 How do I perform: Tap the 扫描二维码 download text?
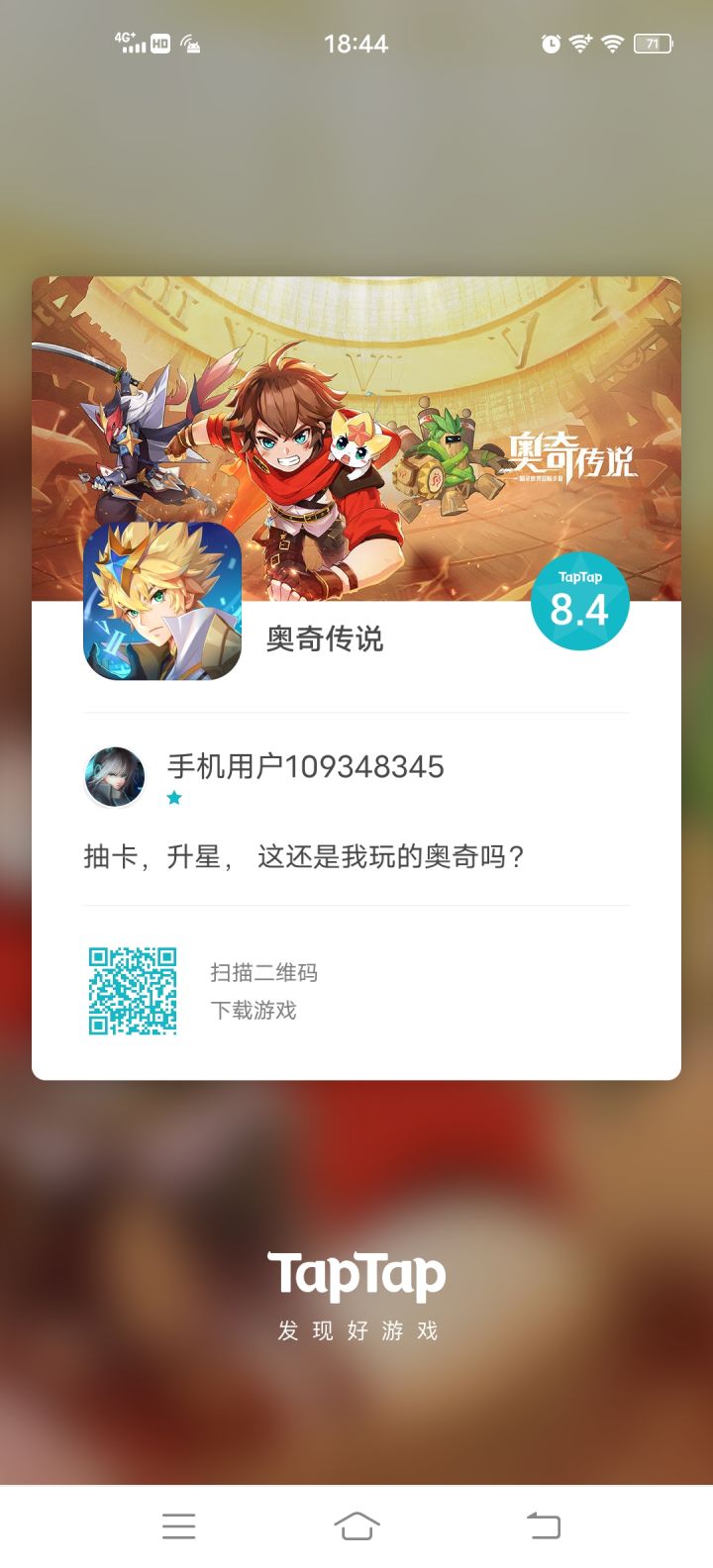[265, 972]
